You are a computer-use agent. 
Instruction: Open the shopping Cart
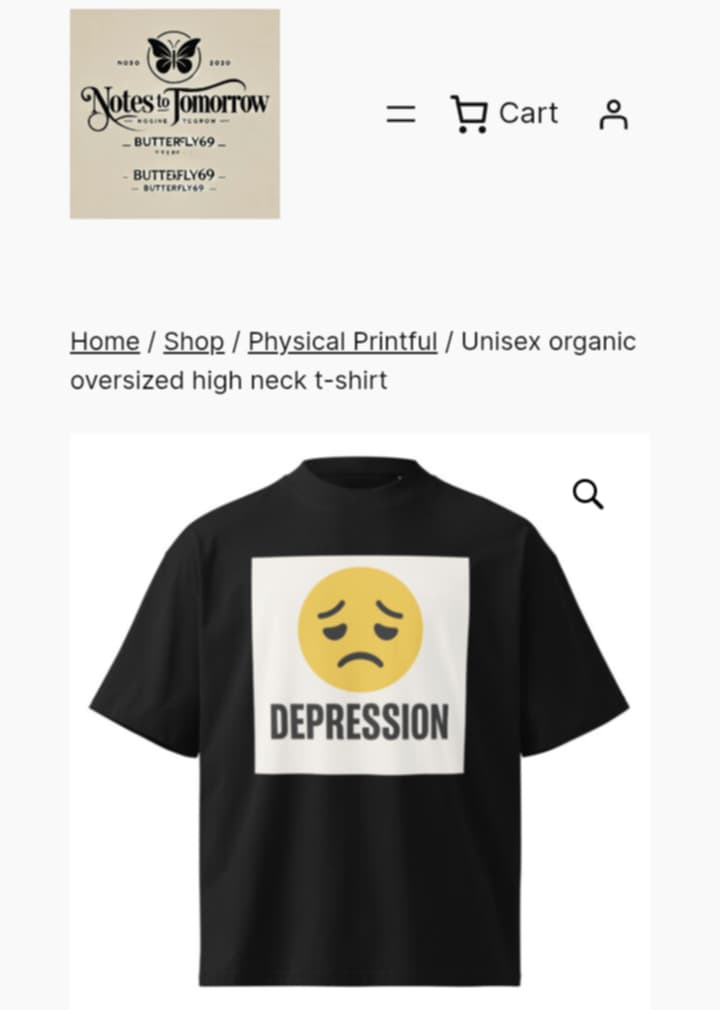click(x=504, y=114)
